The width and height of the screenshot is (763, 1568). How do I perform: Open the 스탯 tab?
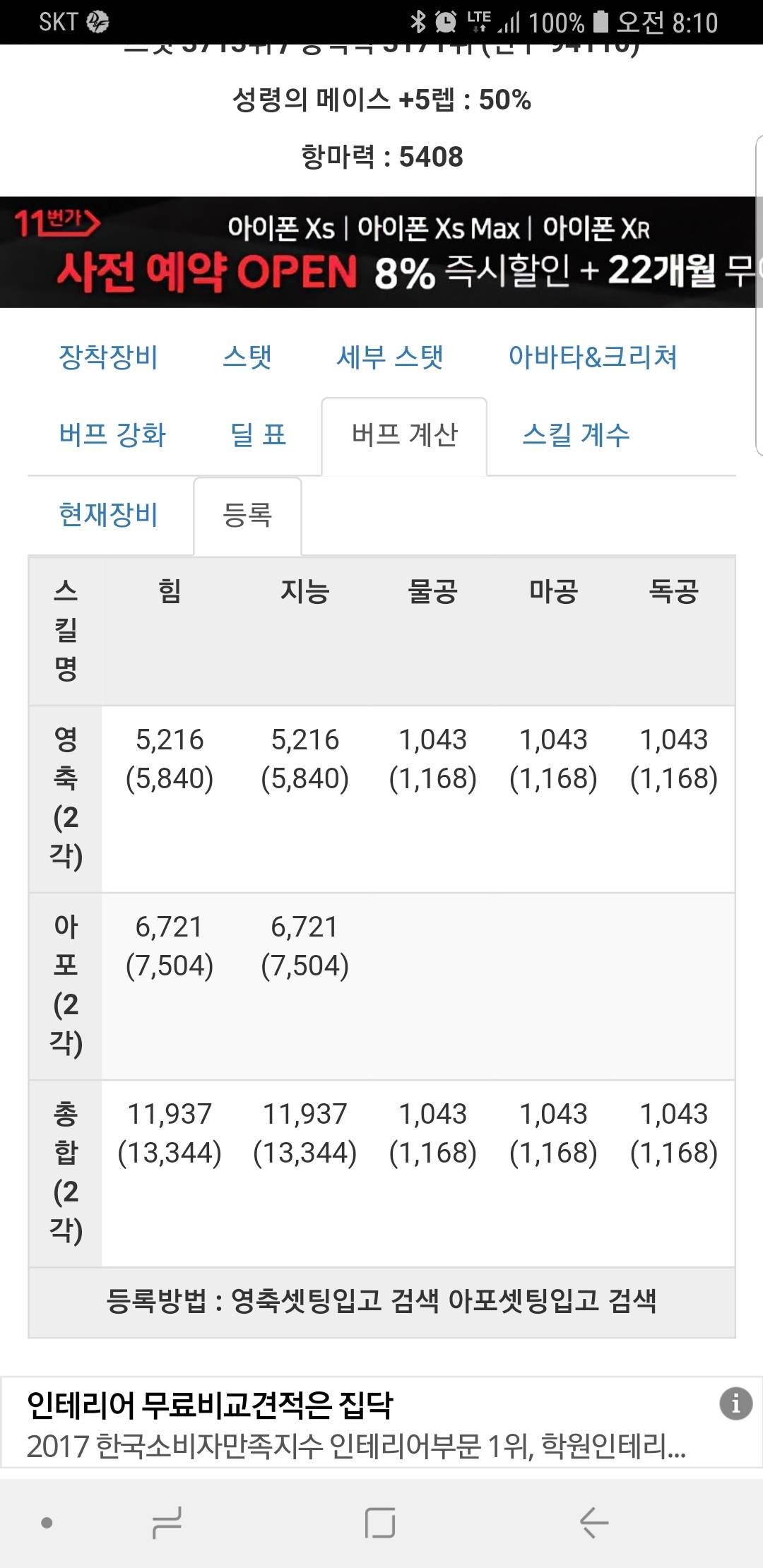click(x=247, y=357)
